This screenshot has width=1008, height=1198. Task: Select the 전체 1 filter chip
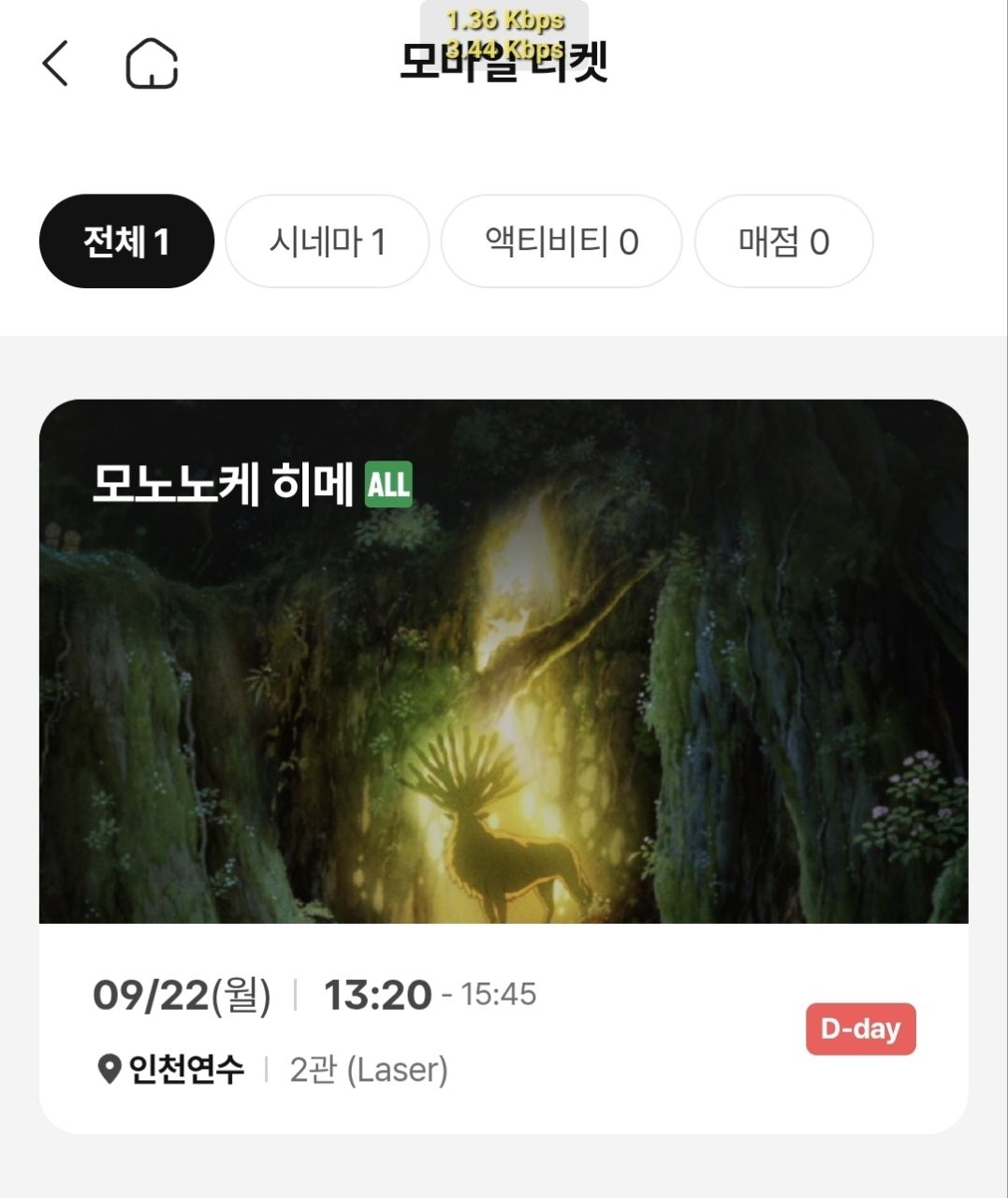click(126, 241)
